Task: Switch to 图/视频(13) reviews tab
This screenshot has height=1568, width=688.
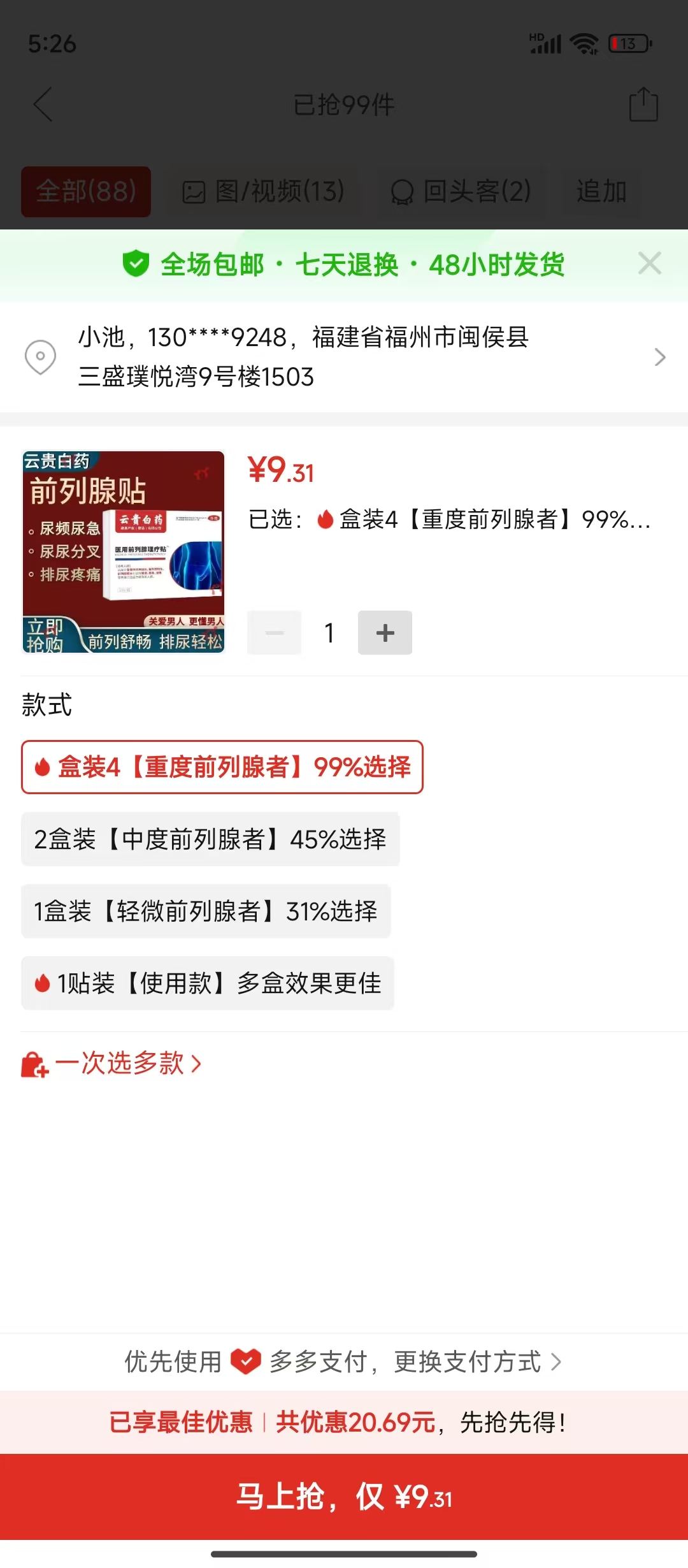Action: pyautogui.click(x=264, y=191)
